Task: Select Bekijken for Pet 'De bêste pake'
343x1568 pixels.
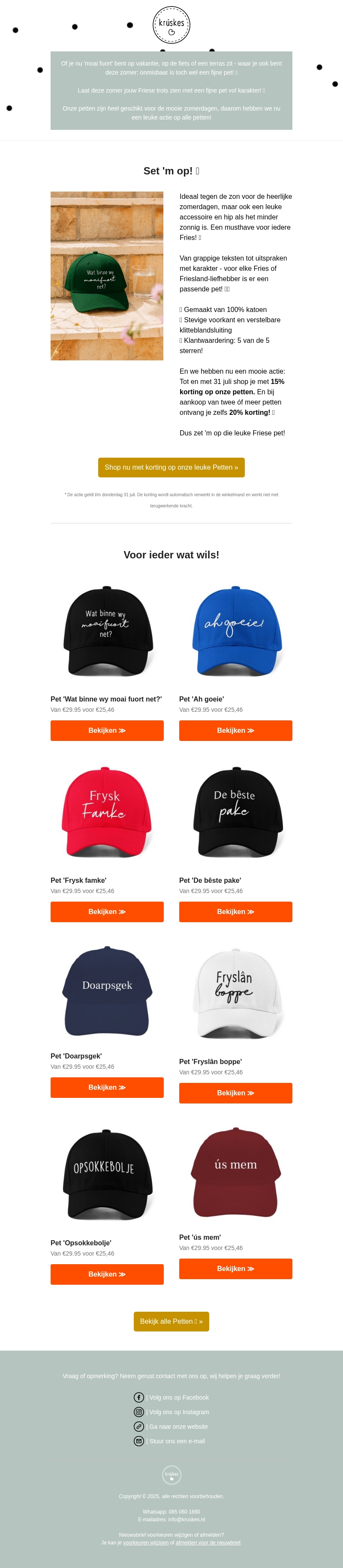Action: pyautogui.click(x=235, y=912)
